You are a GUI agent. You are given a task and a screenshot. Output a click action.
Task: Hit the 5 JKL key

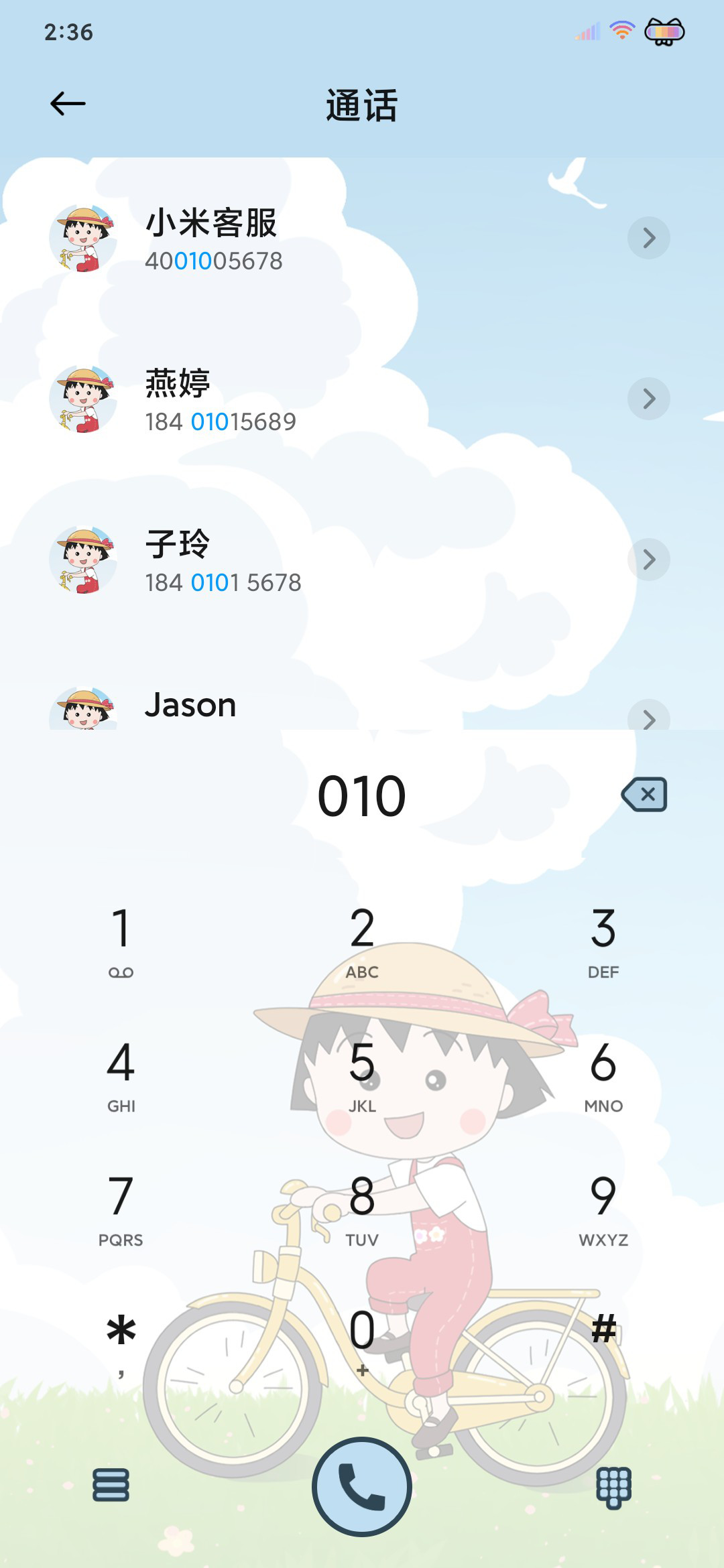[362, 1075]
